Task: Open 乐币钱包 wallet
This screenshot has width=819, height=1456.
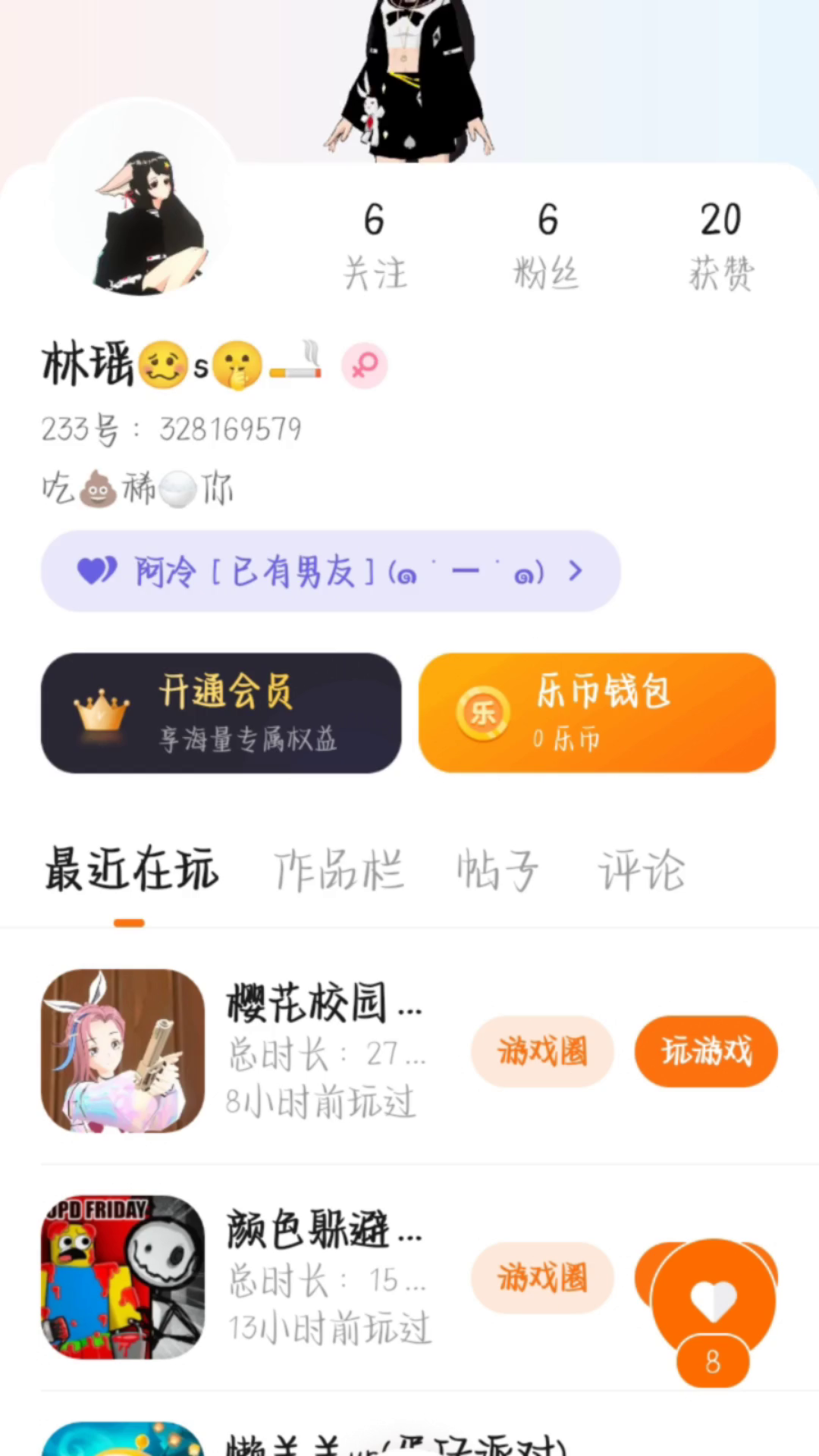Action: (x=597, y=713)
